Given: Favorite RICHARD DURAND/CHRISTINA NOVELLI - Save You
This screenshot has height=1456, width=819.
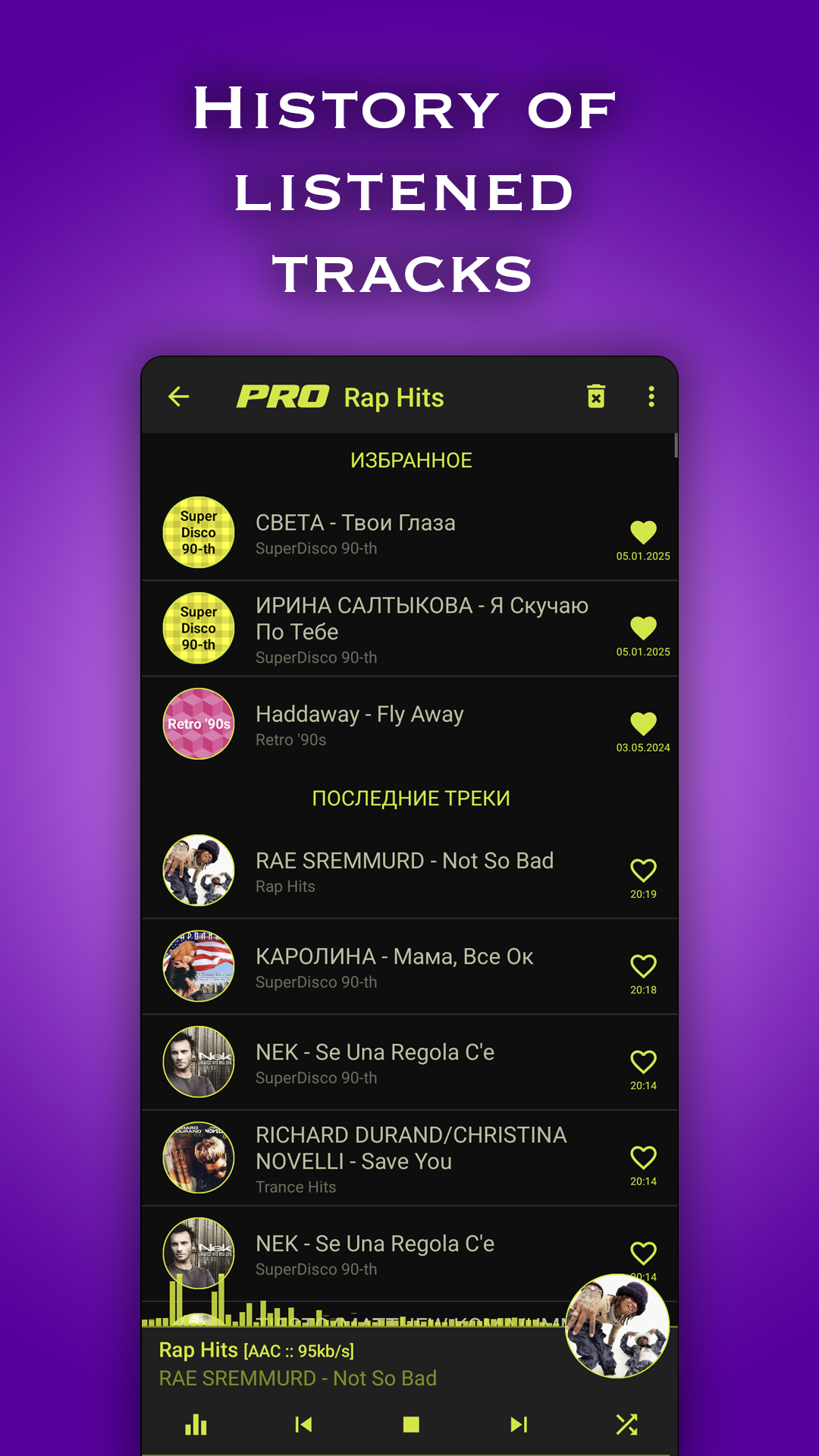Looking at the screenshot, I should coord(642,1158).
